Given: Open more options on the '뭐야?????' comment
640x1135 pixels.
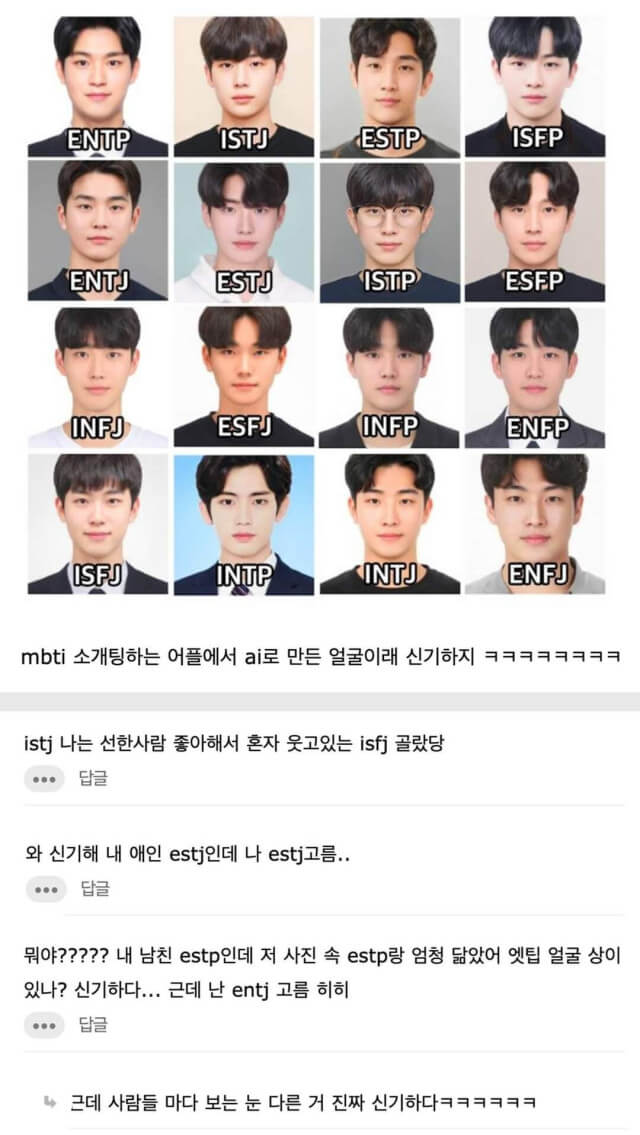Looking at the screenshot, I should 45,1024.
